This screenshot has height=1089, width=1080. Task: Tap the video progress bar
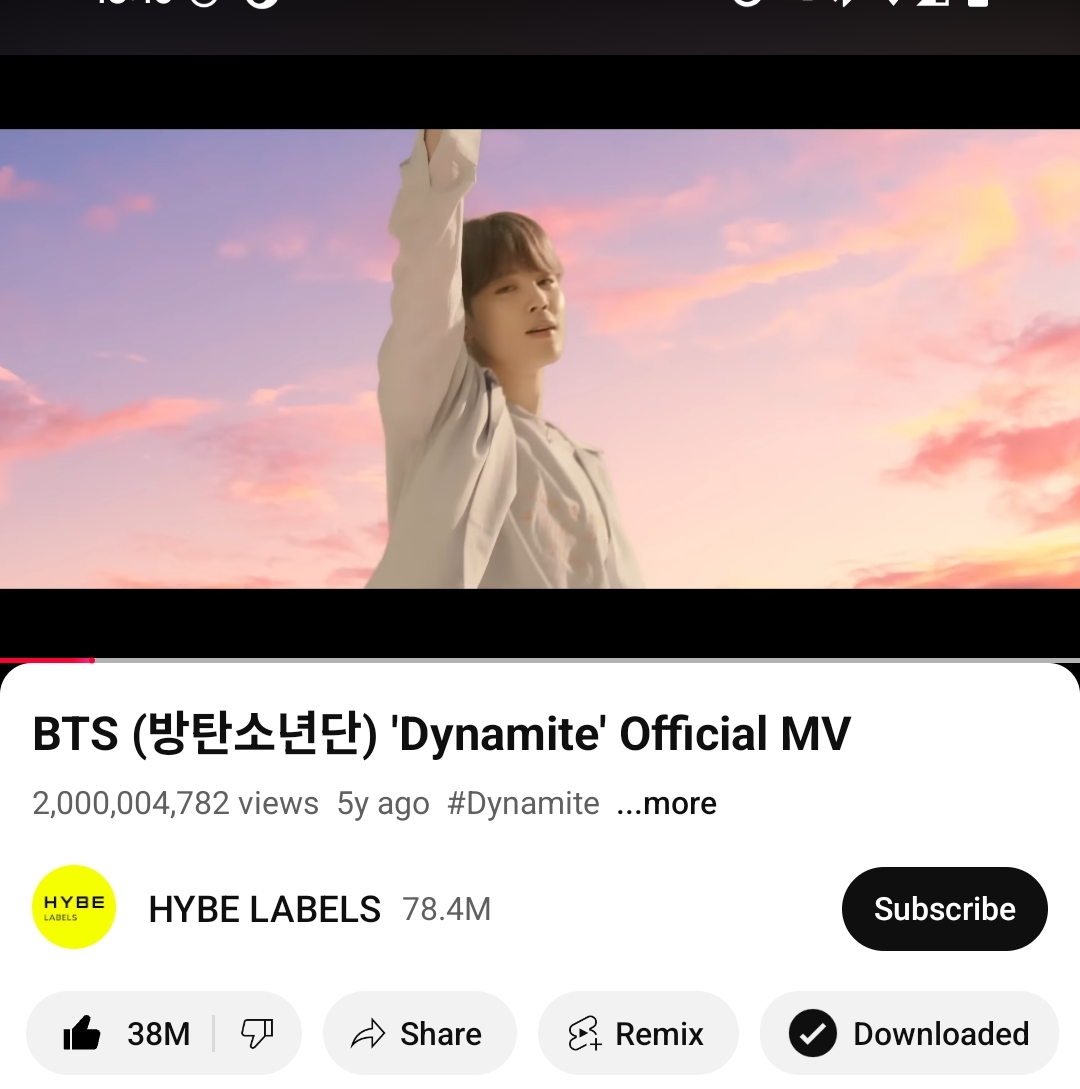click(540, 660)
